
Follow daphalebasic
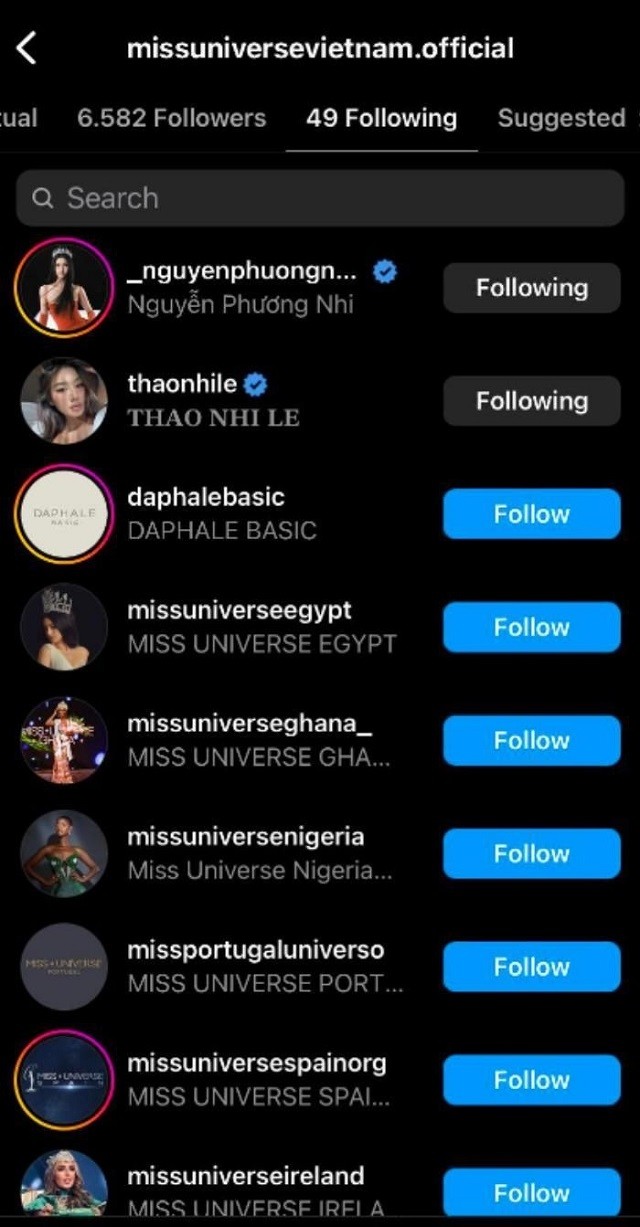pyautogui.click(x=531, y=514)
